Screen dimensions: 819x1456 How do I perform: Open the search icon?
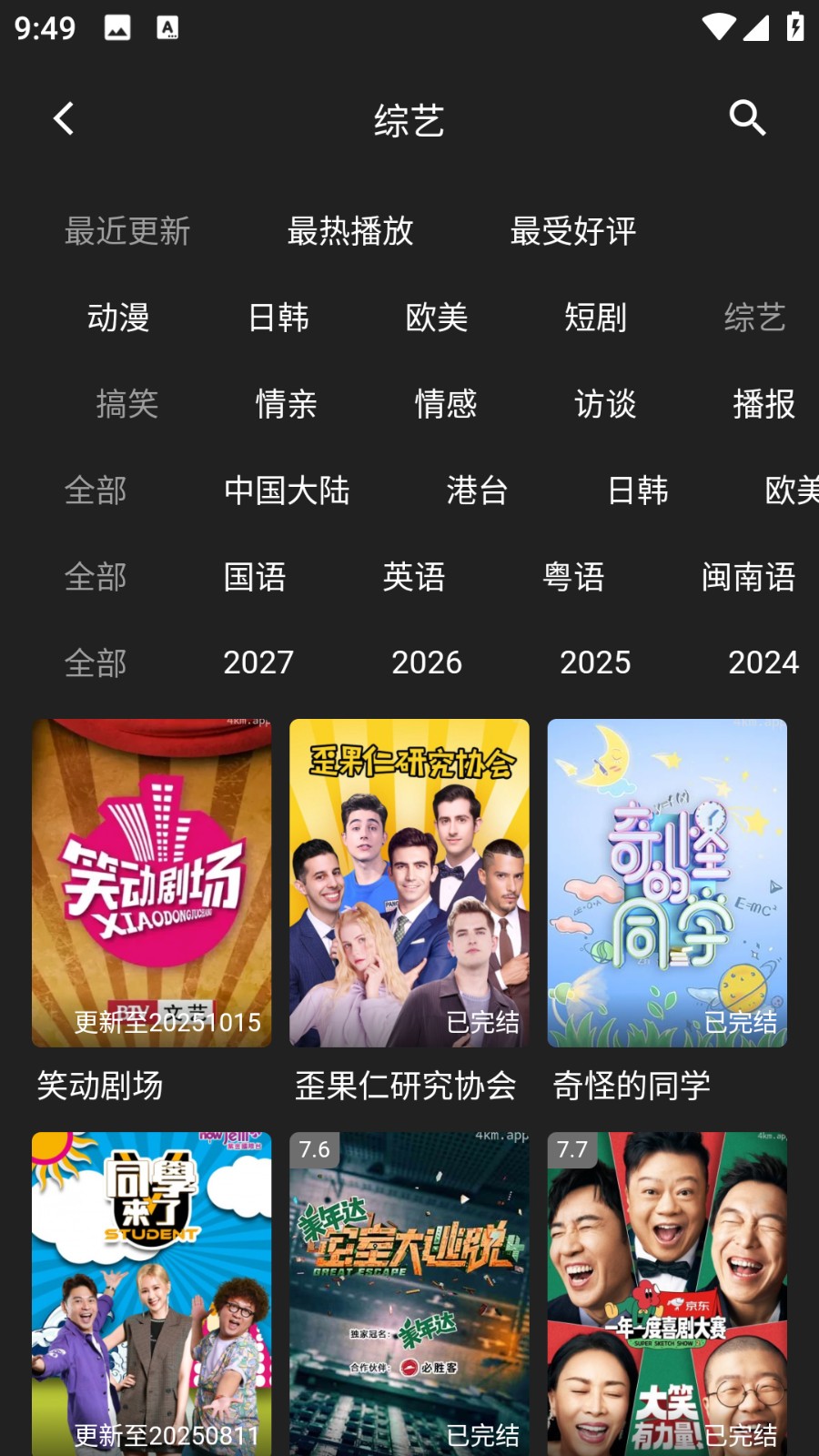[x=747, y=118]
